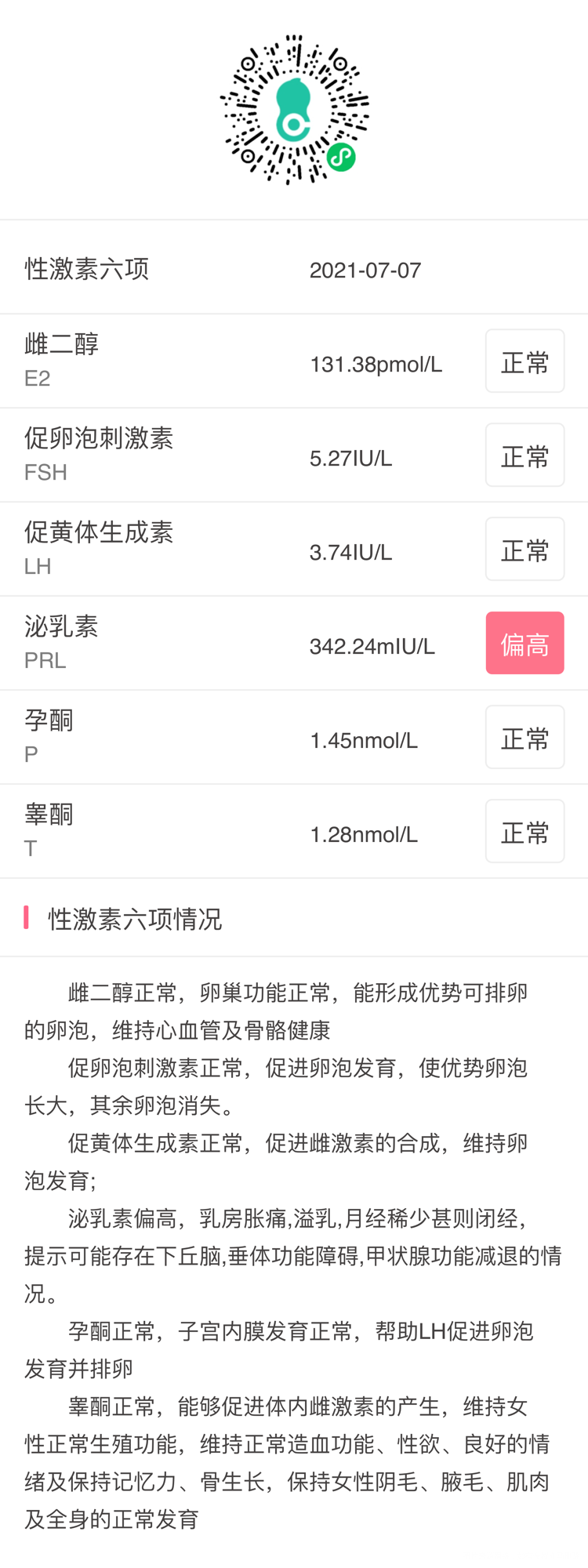Viewport: 588px width, 1568px height.
Task: Click the 正常 indicator for 促黄体生成素 LH
Action: [524, 548]
